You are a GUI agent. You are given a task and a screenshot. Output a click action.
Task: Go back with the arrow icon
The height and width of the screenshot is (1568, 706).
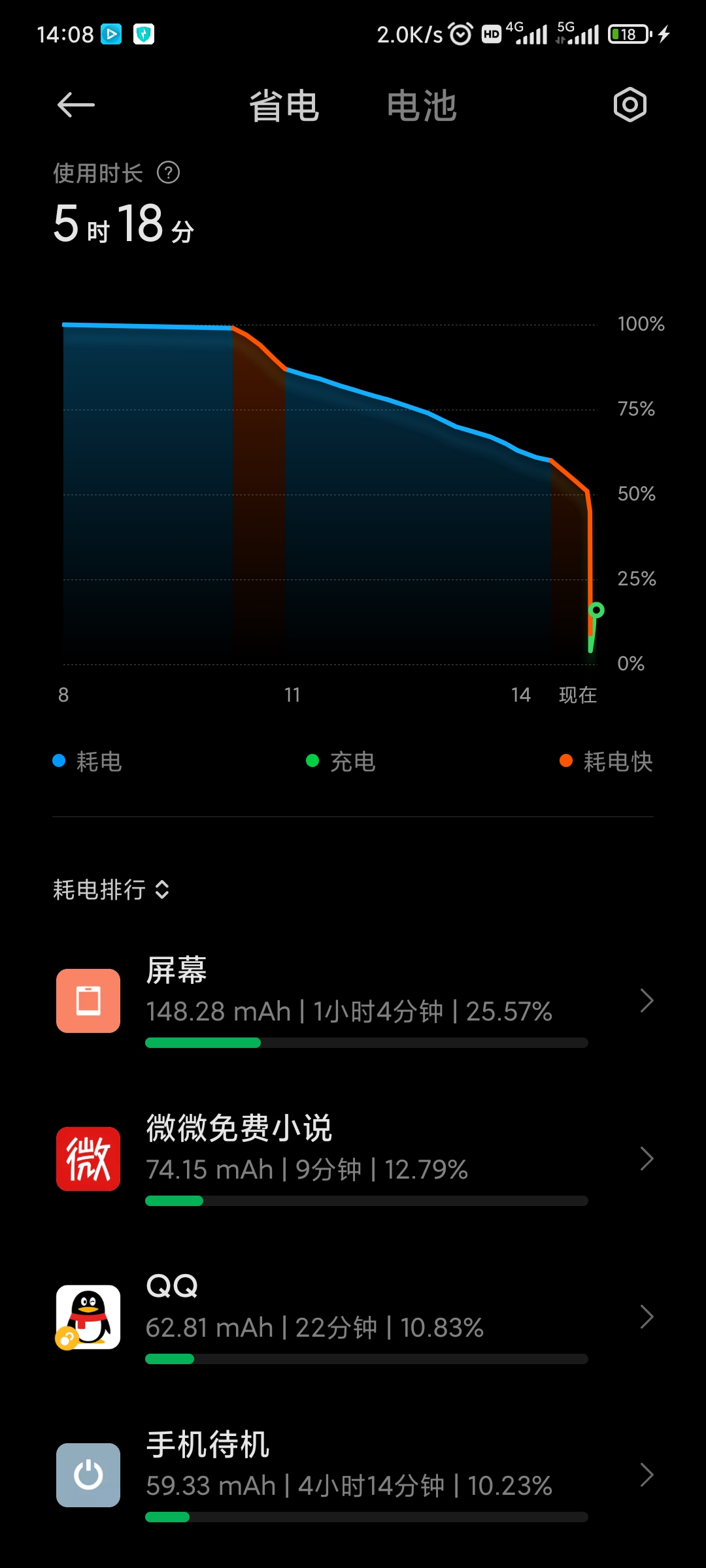[x=76, y=105]
